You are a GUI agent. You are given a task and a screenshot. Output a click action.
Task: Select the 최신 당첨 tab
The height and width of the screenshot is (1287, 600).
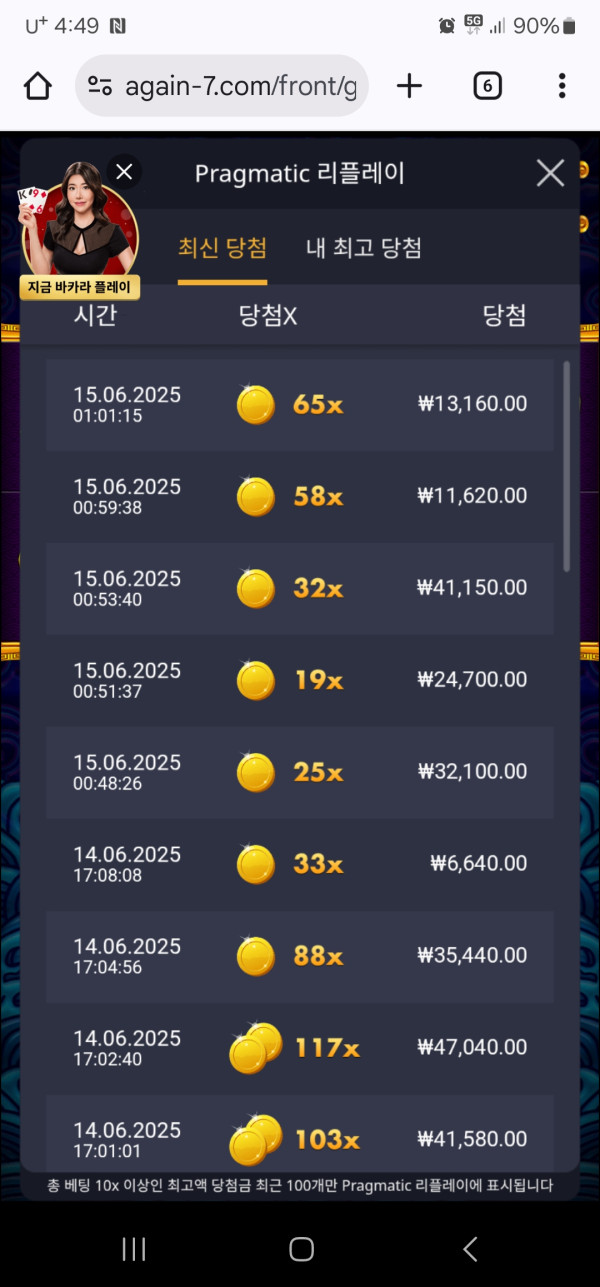pyautogui.click(x=222, y=248)
